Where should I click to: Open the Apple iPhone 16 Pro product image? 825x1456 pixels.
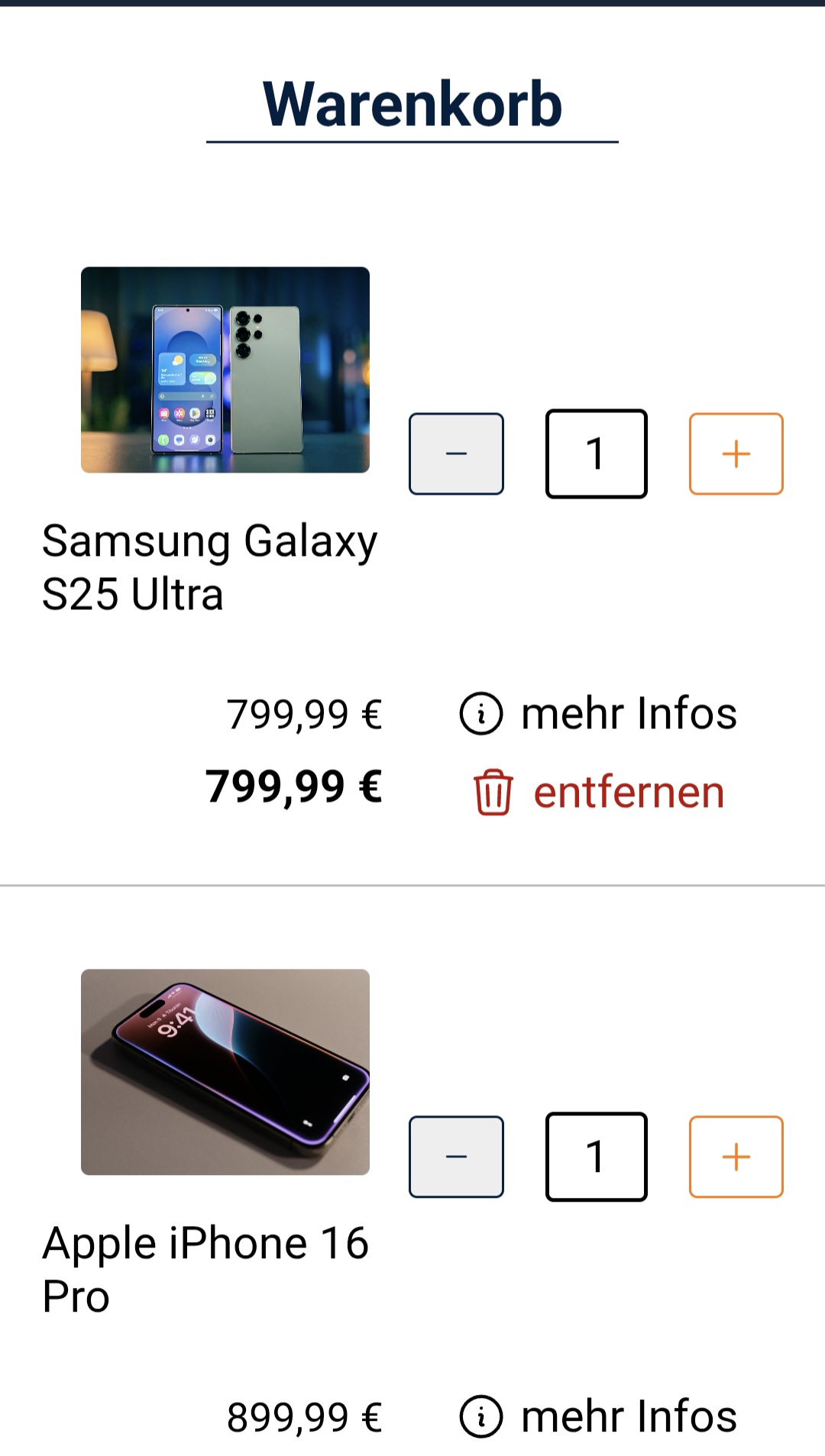(x=225, y=1071)
